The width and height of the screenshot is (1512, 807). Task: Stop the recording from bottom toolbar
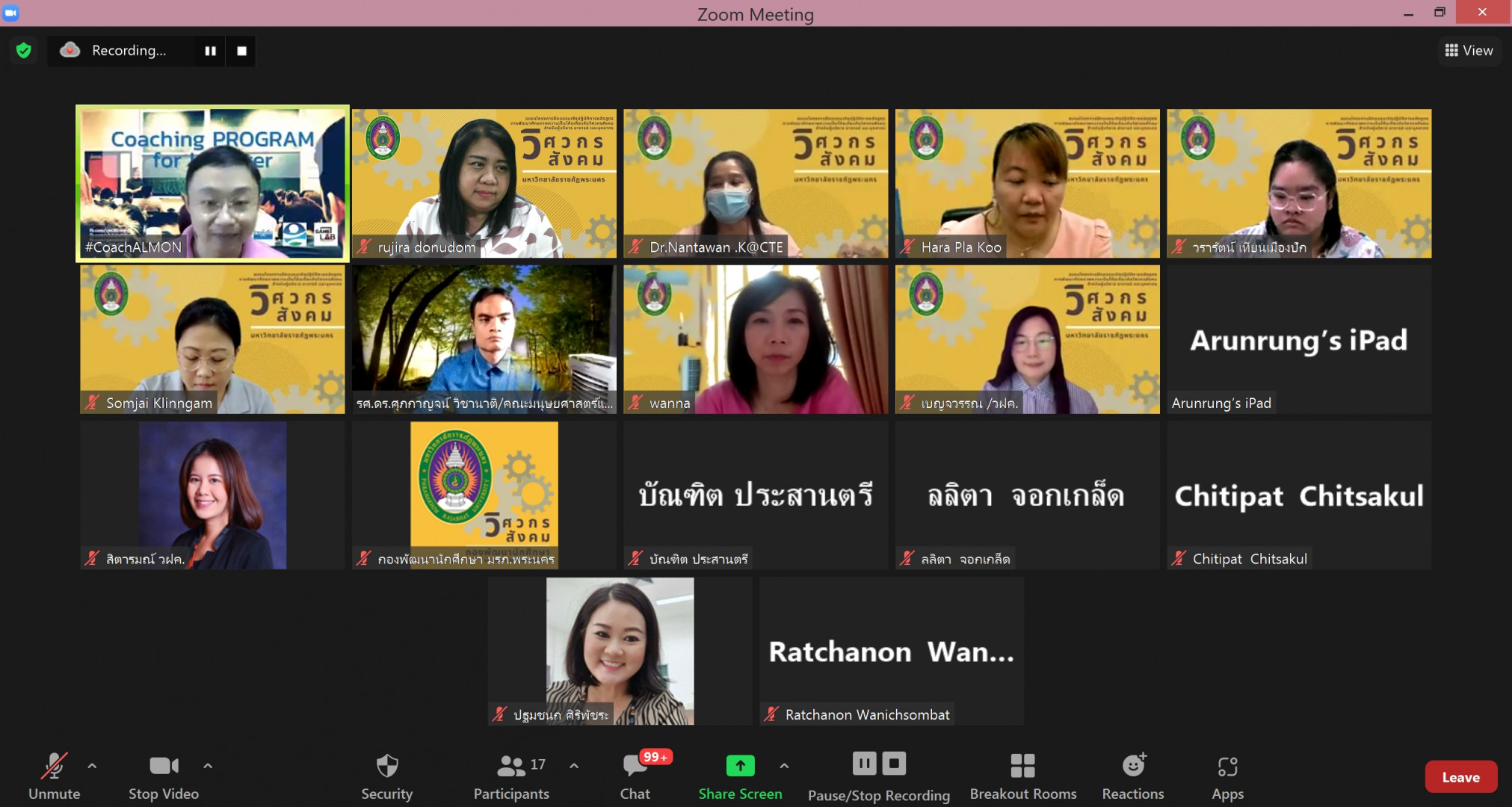click(x=894, y=764)
